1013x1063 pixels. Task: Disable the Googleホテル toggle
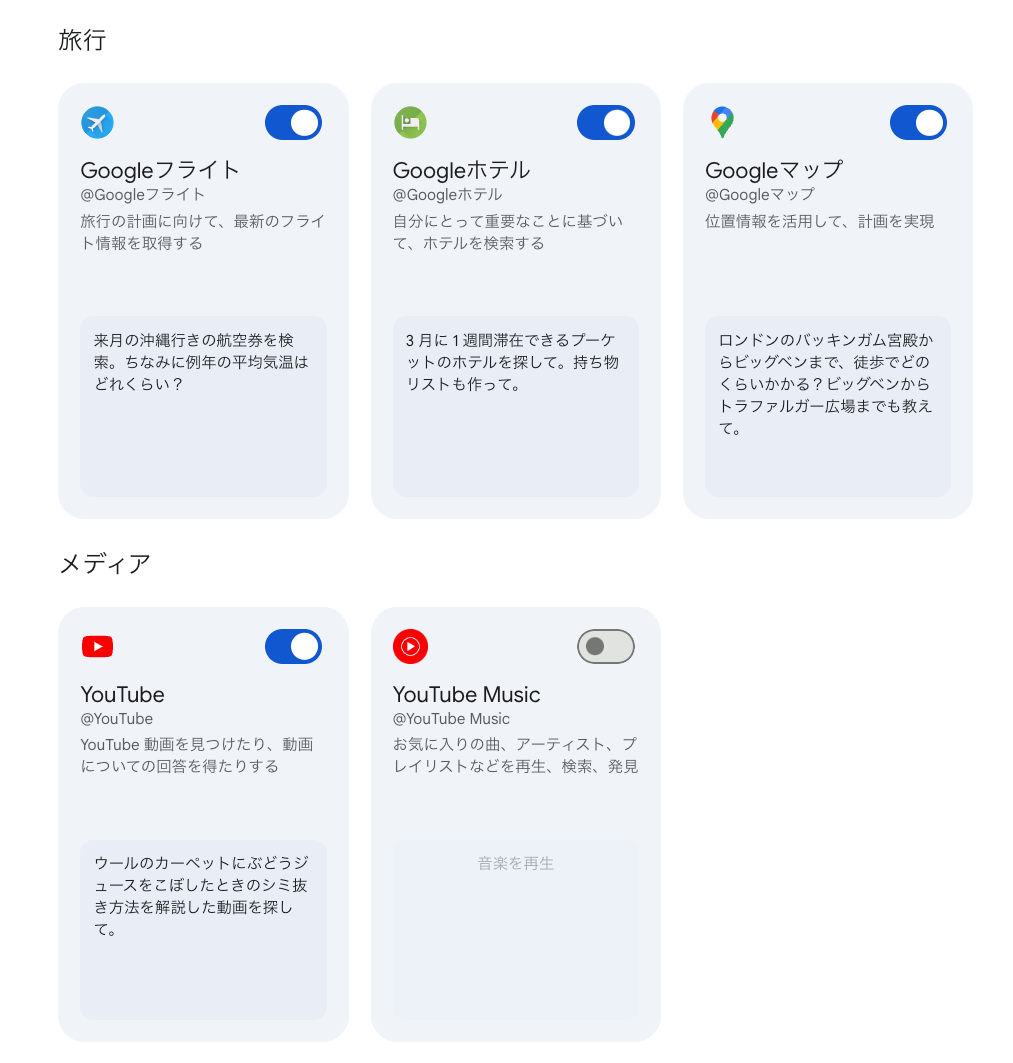pyautogui.click(x=605, y=123)
